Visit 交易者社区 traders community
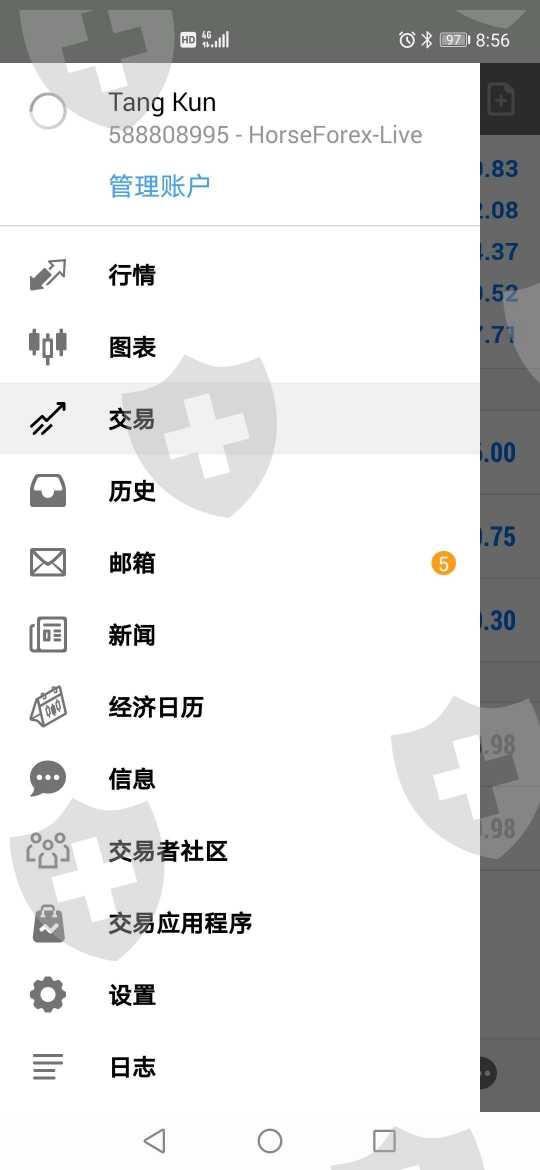Image resolution: width=540 pixels, height=1170 pixels. [239, 851]
